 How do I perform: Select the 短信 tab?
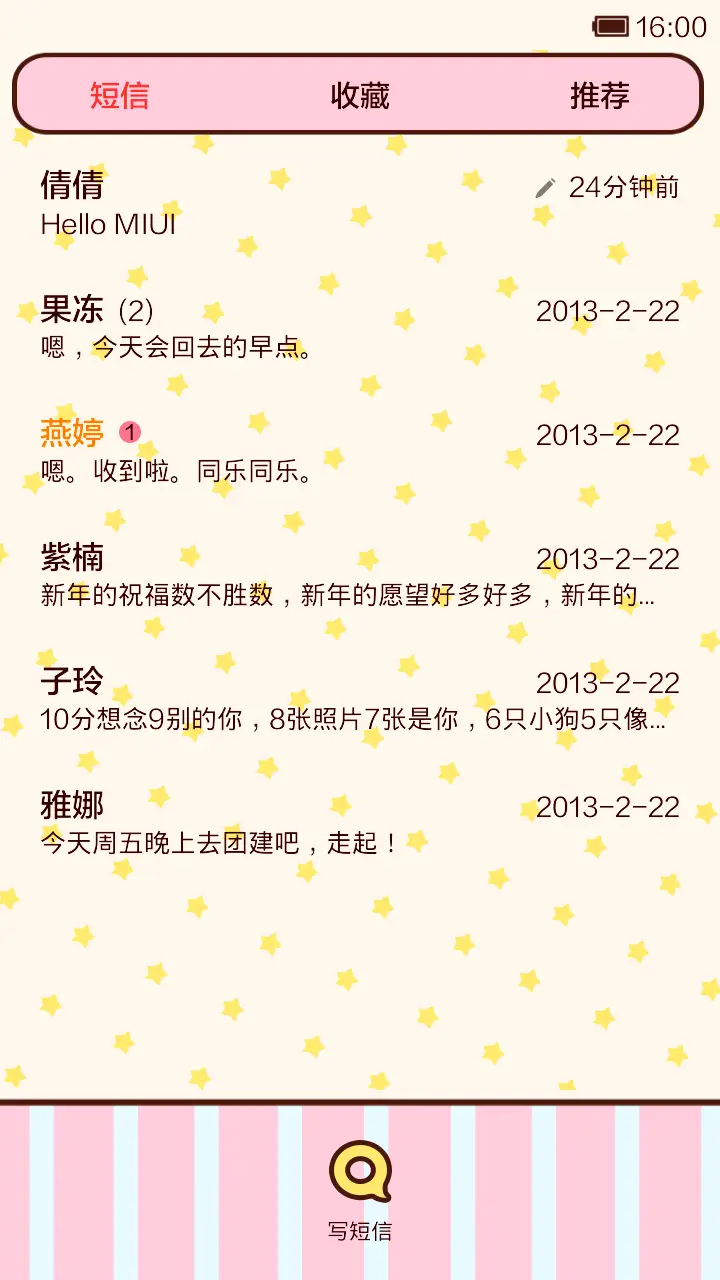119,95
